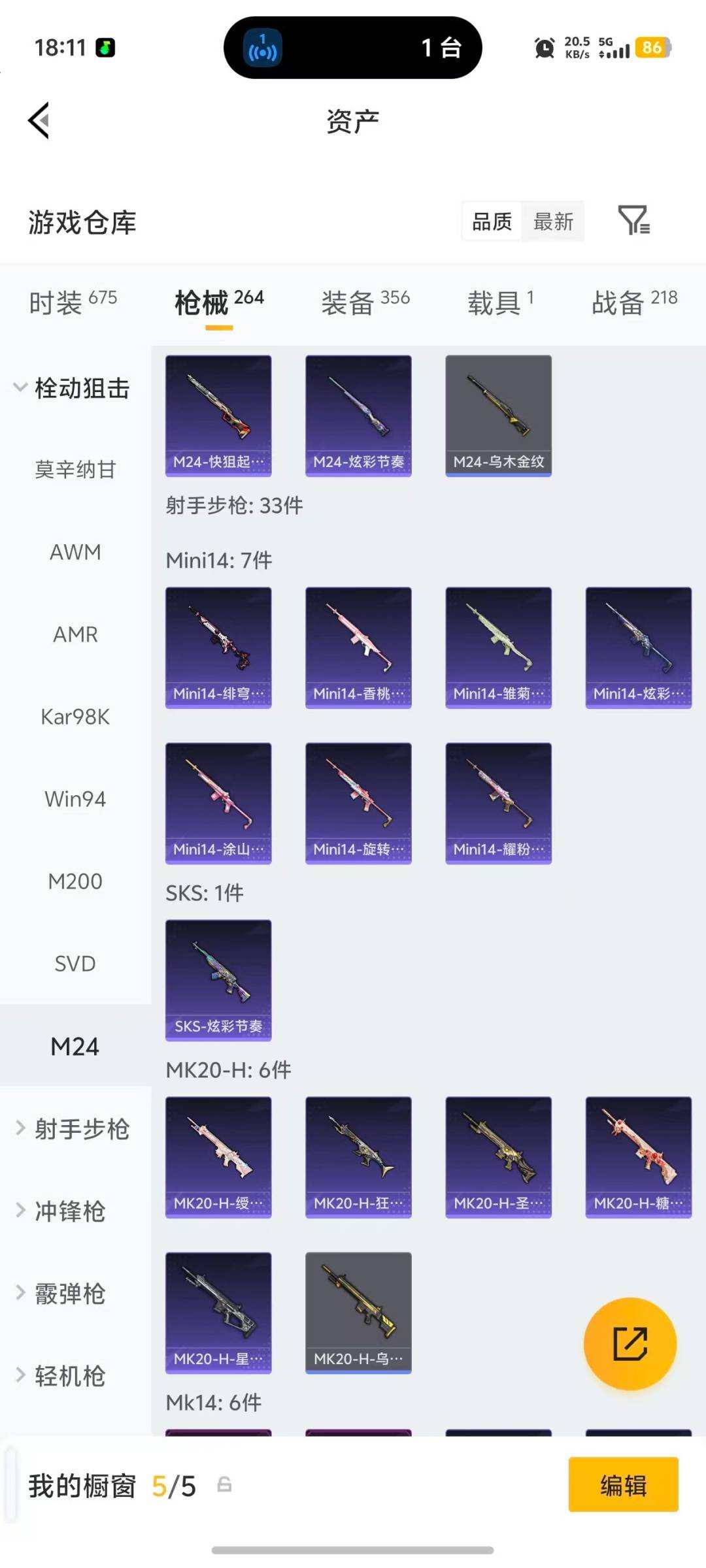The width and height of the screenshot is (706, 1568).
Task: Expand the 射手步枪 category
Action: click(x=73, y=1129)
